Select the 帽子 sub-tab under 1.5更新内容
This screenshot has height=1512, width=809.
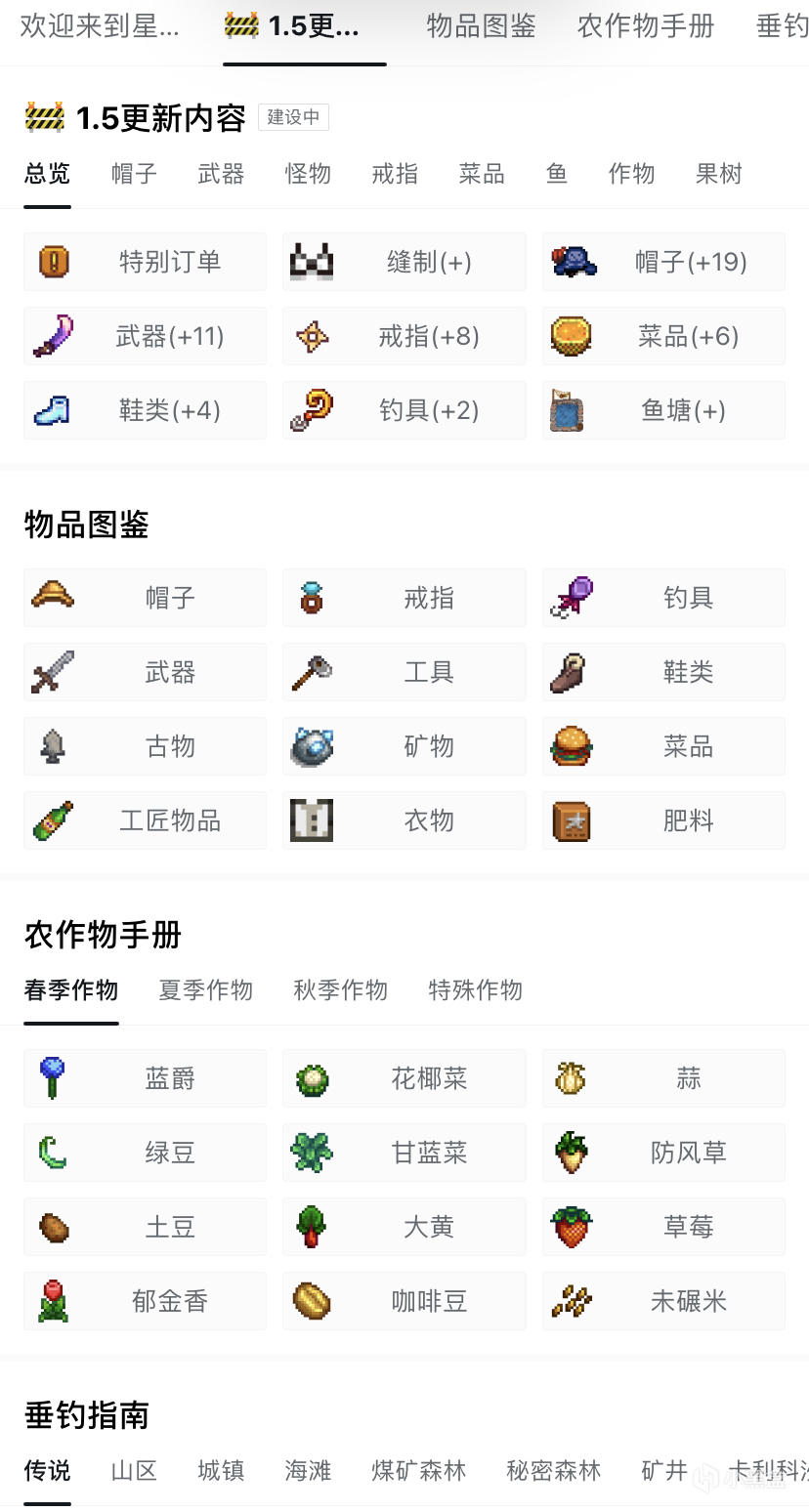click(134, 174)
